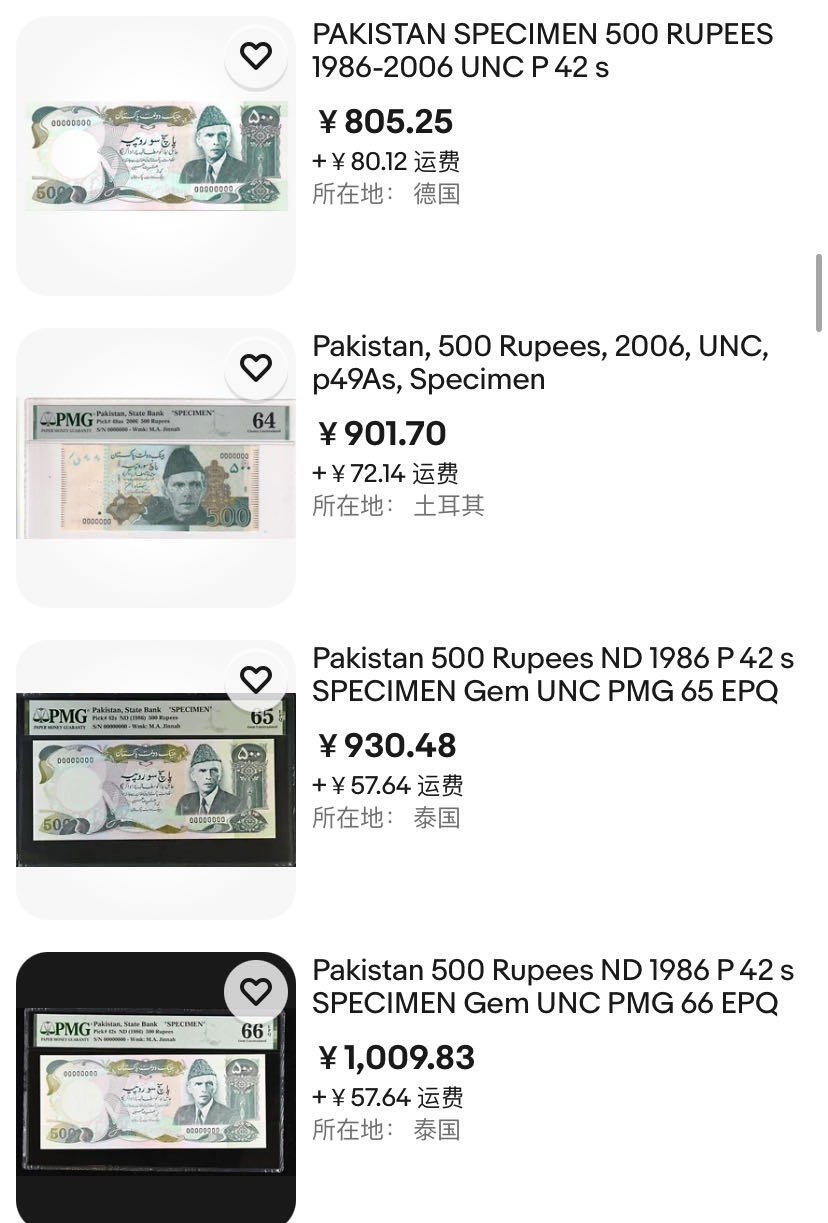The image size is (828, 1223).
Task: Open the Gem UNC PMG 66 EPQ title
Action: pos(552,987)
